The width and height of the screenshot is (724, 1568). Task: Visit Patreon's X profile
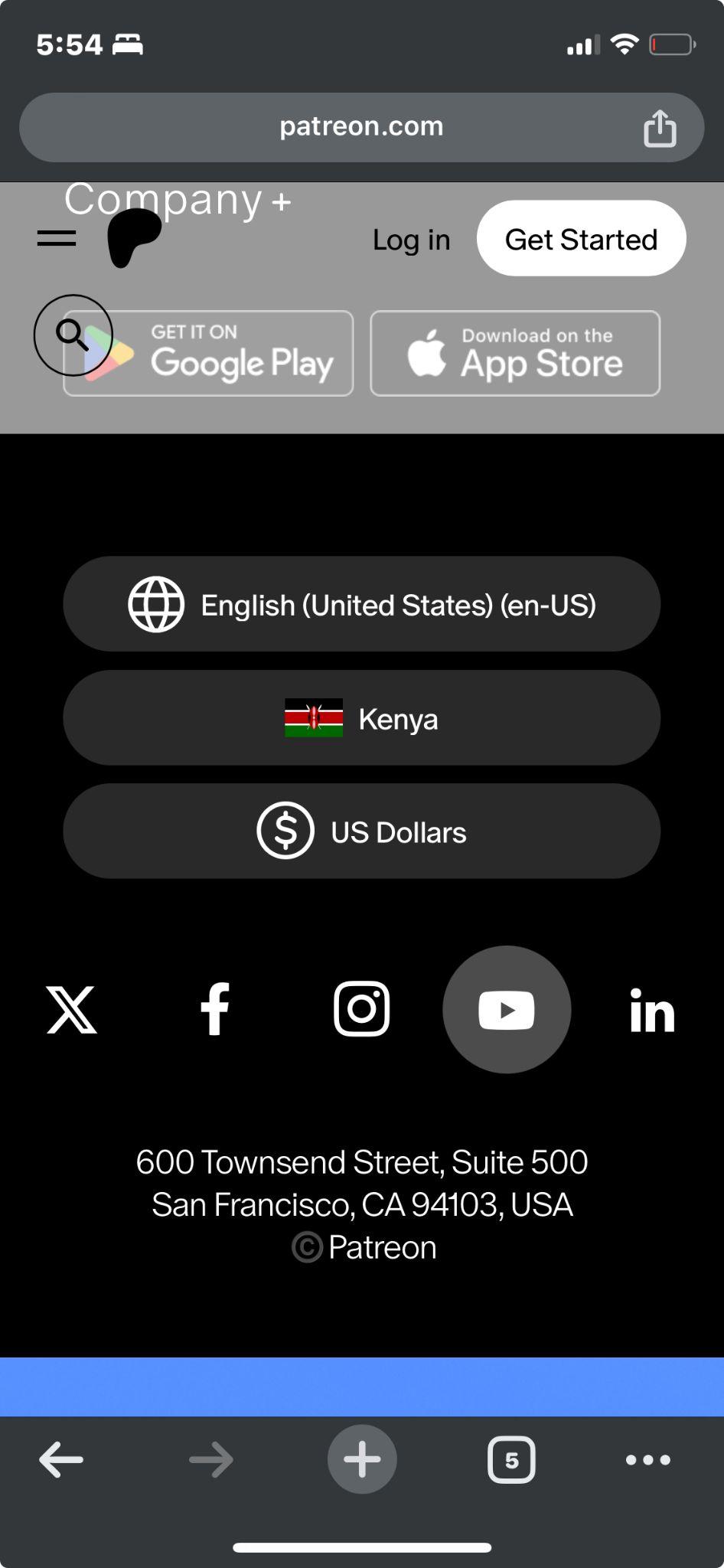point(72,1010)
